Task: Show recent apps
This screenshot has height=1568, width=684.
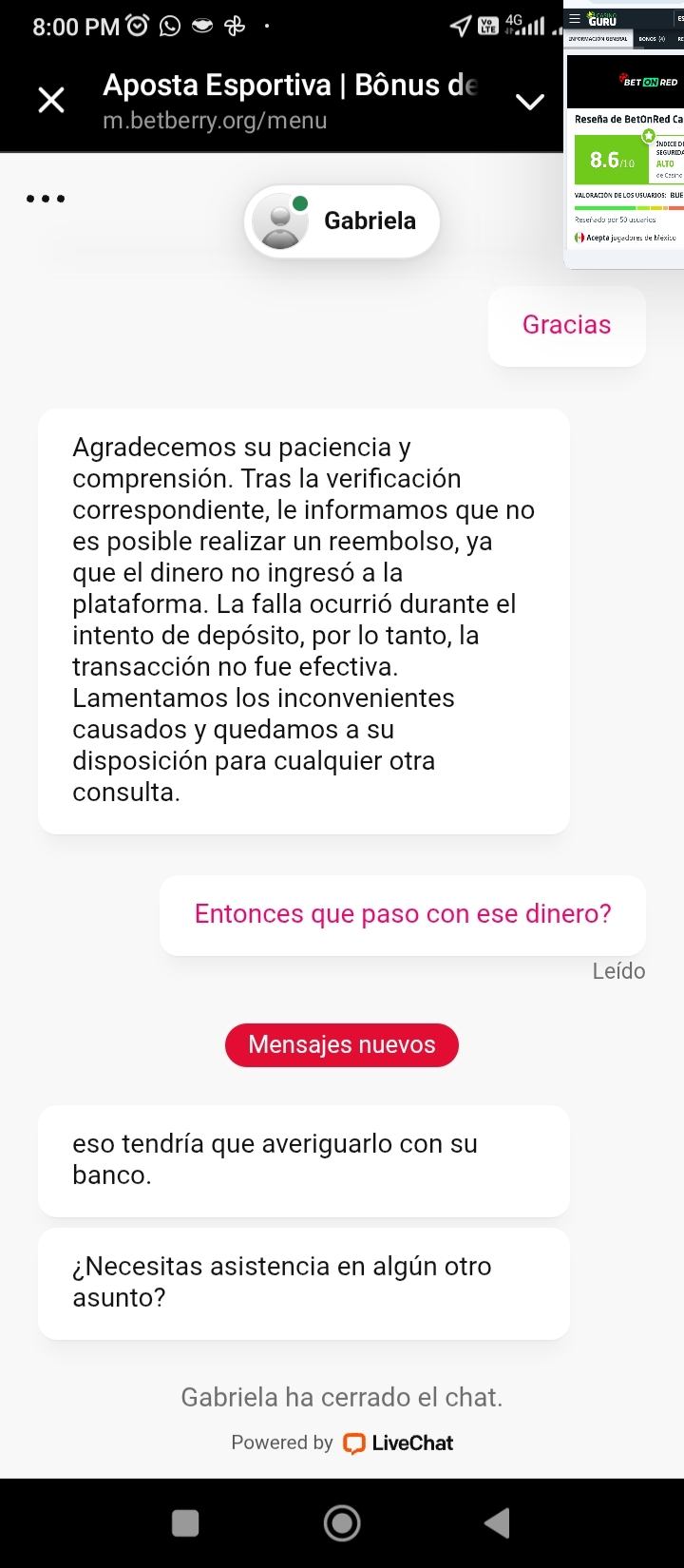Action: click(185, 1523)
